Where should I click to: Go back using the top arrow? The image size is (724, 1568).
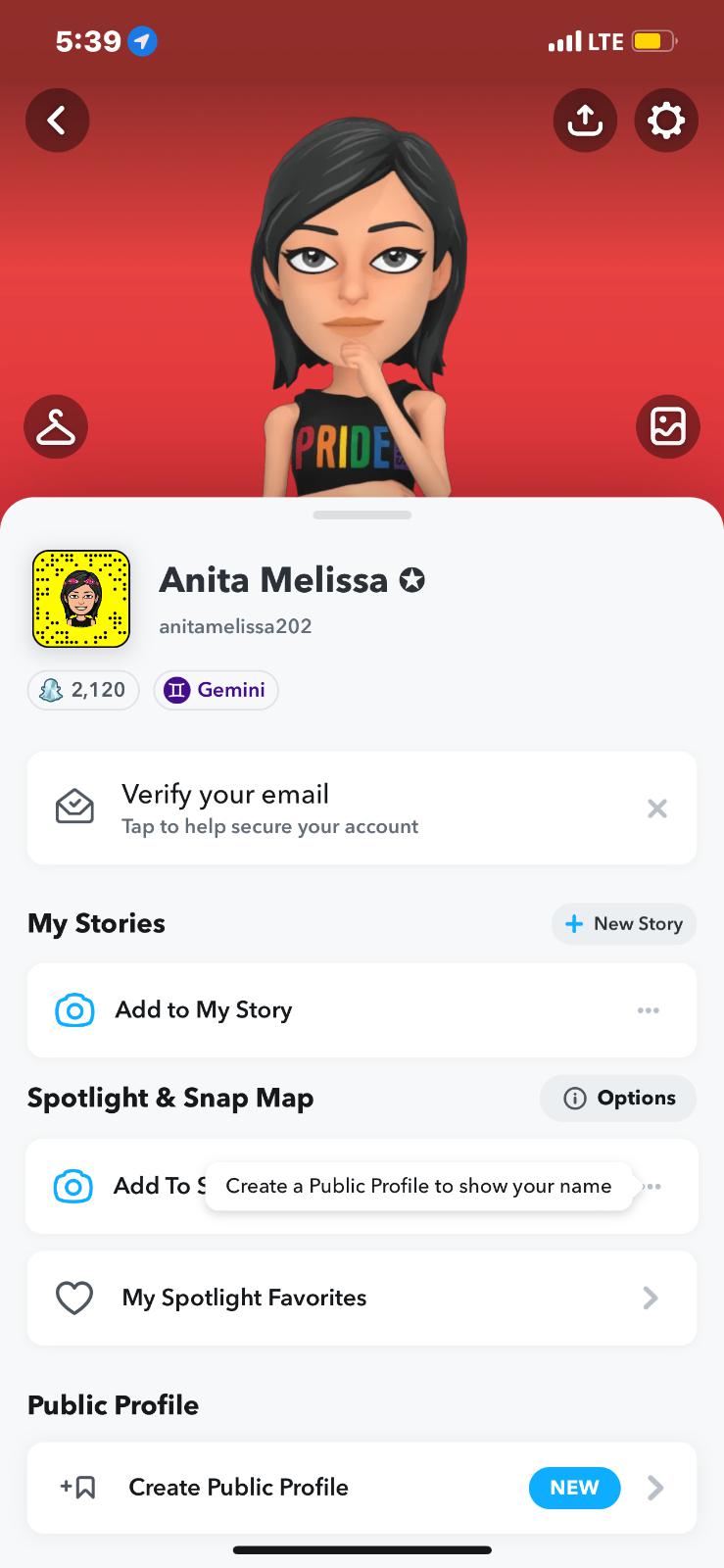tap(58, 121)
